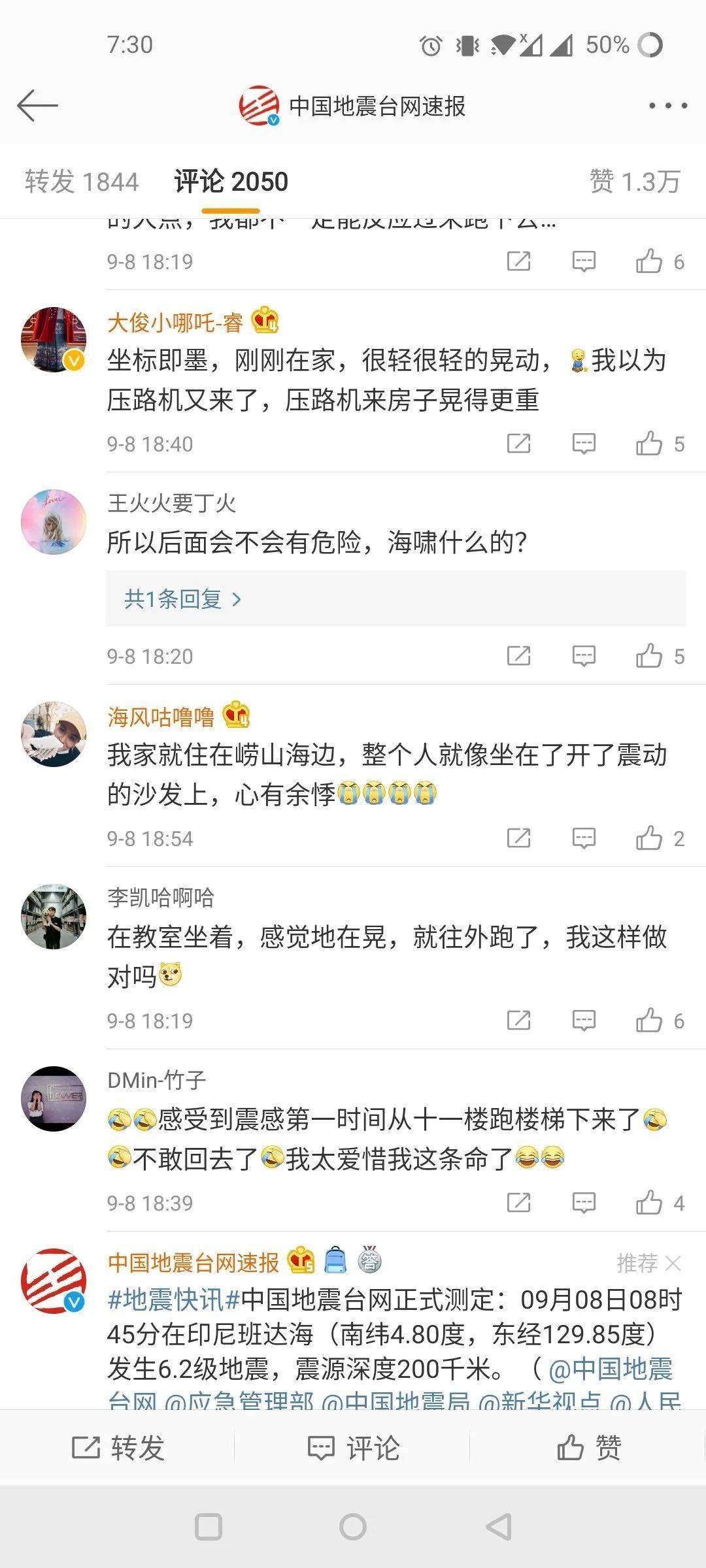The width and height of the screenshot is (706, 1568).
Task: Like DMin-竹子's comment
Action: [649, 1203]
